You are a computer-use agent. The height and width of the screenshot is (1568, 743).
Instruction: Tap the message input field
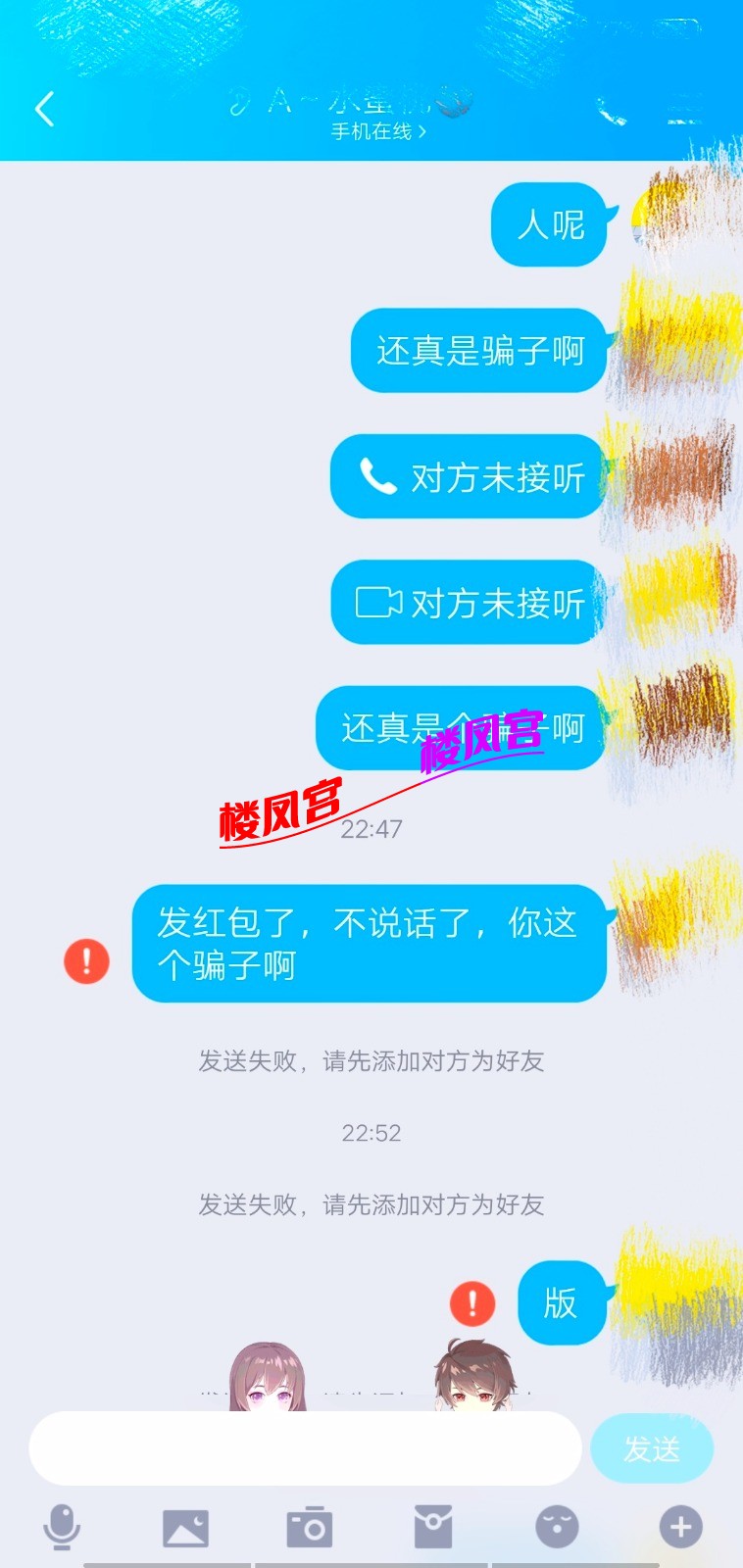(x=305, y=1448)
